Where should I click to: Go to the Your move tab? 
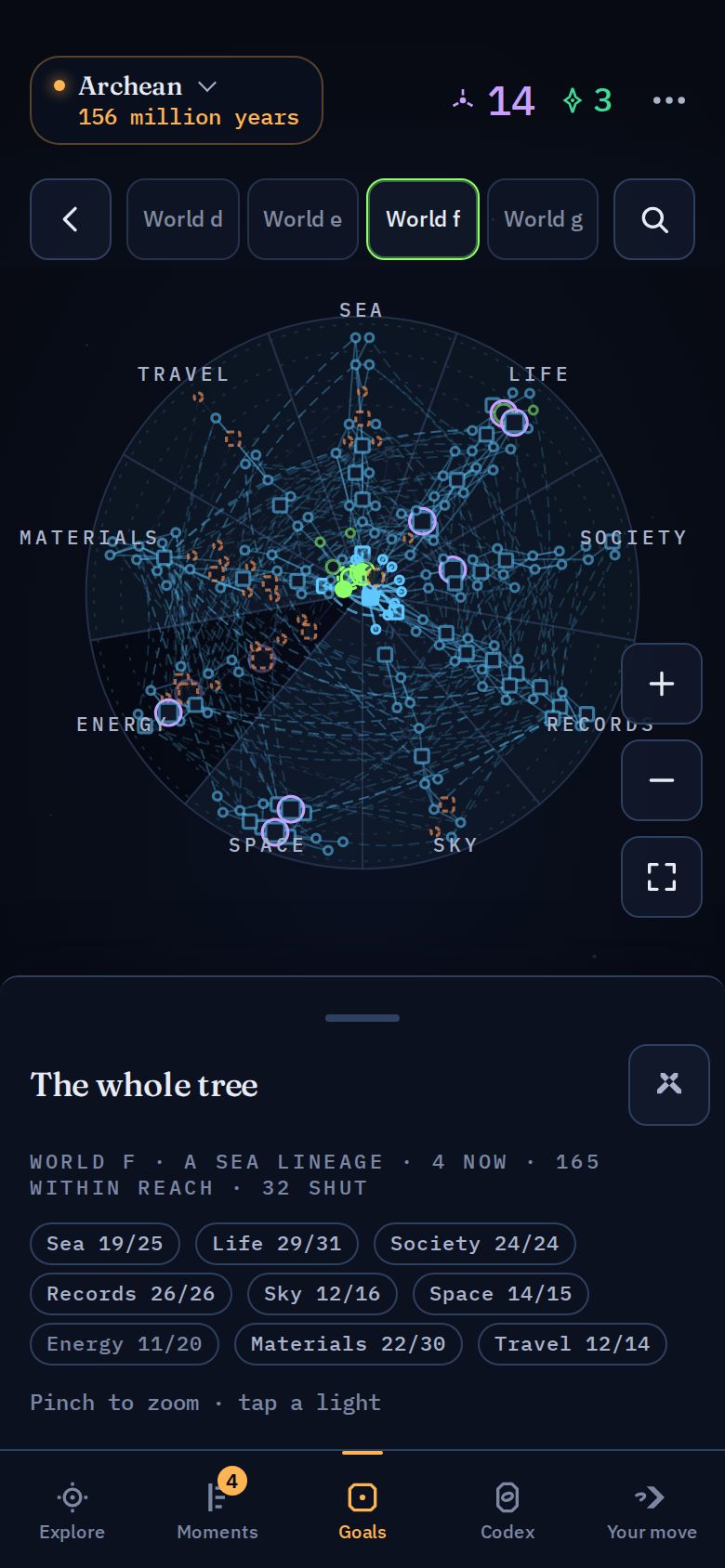click(x=652, y=1511)
